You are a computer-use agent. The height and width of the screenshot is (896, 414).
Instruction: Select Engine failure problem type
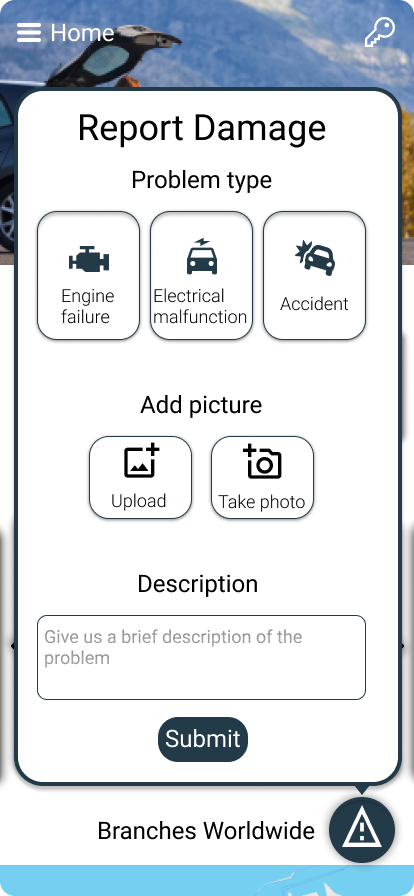(88, 275)
